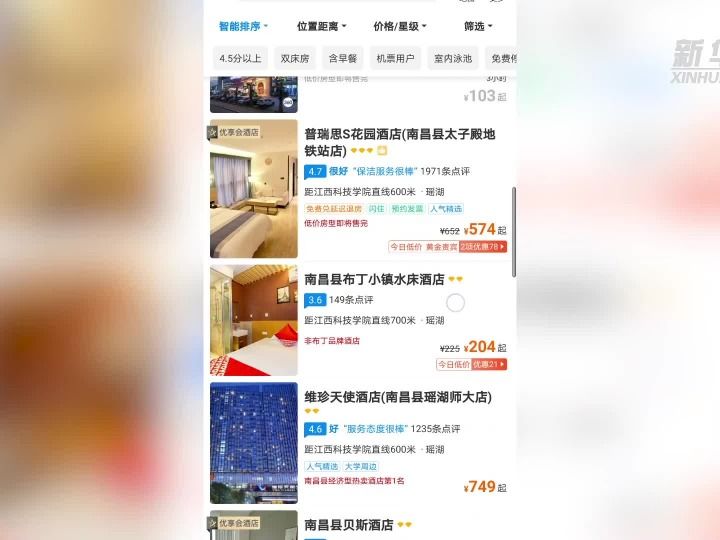Image resolution: width=720 pixels, height=540 pixels.
Task: Open 普瑞思S花园酒店 listing
Action: 399,142
